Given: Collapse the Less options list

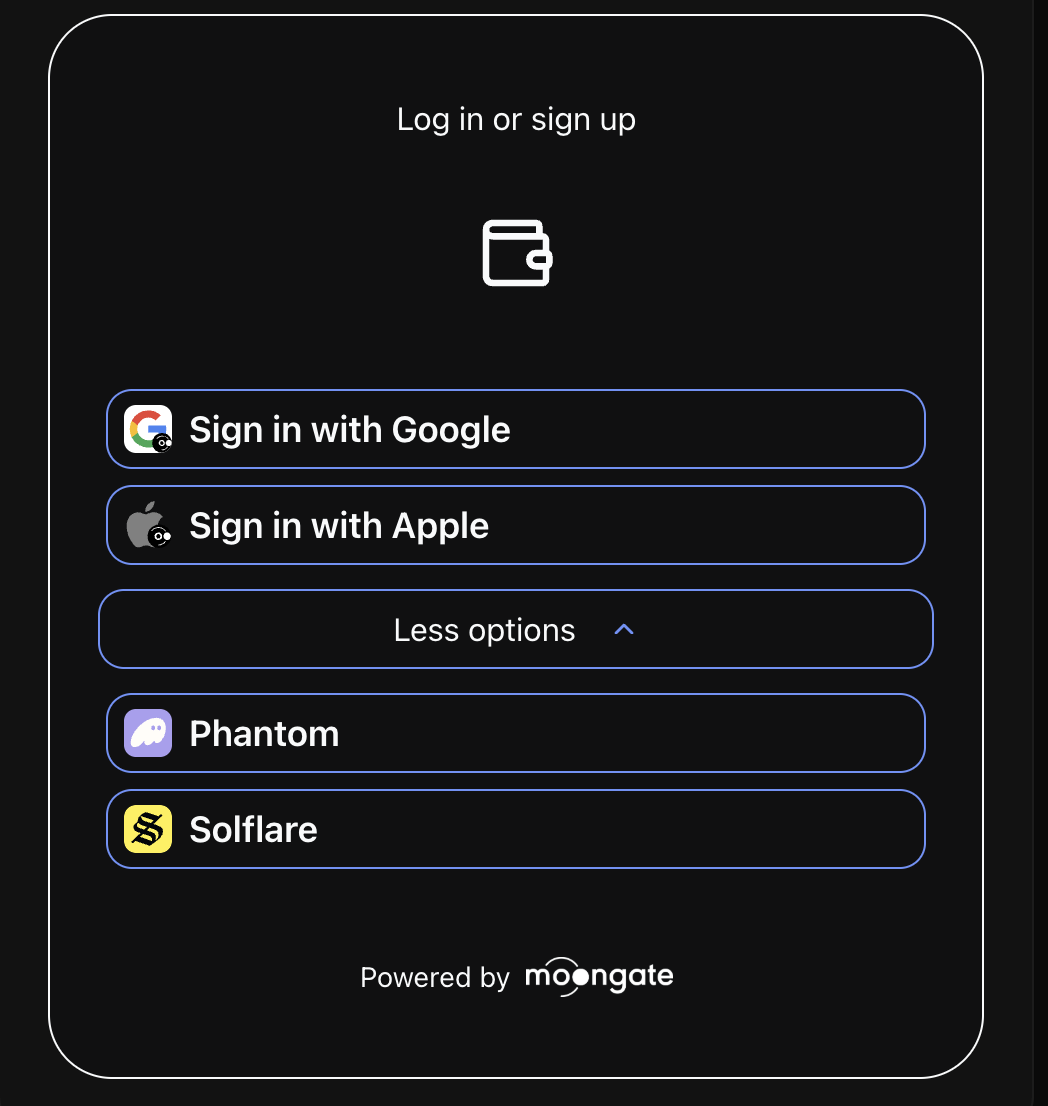Looking at the screenshot, I should click(515, 630).
